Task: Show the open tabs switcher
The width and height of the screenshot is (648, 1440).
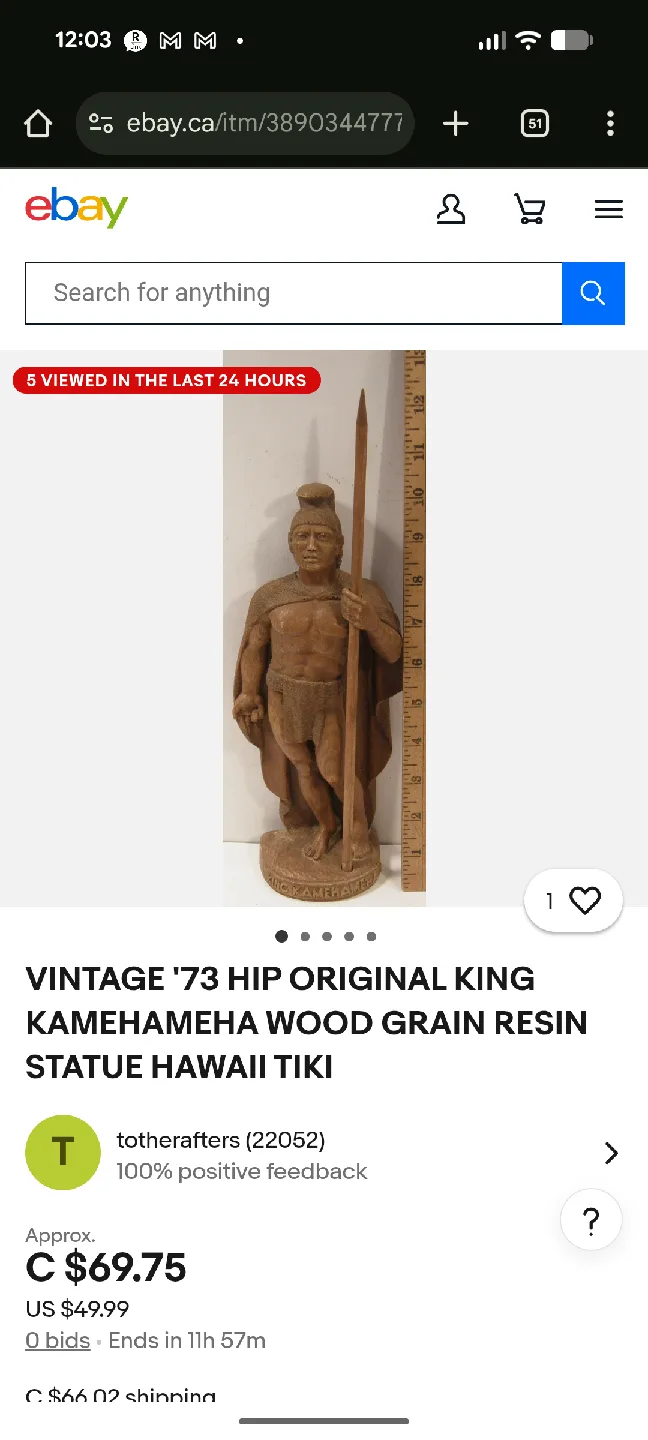Action: coord(535,124)
